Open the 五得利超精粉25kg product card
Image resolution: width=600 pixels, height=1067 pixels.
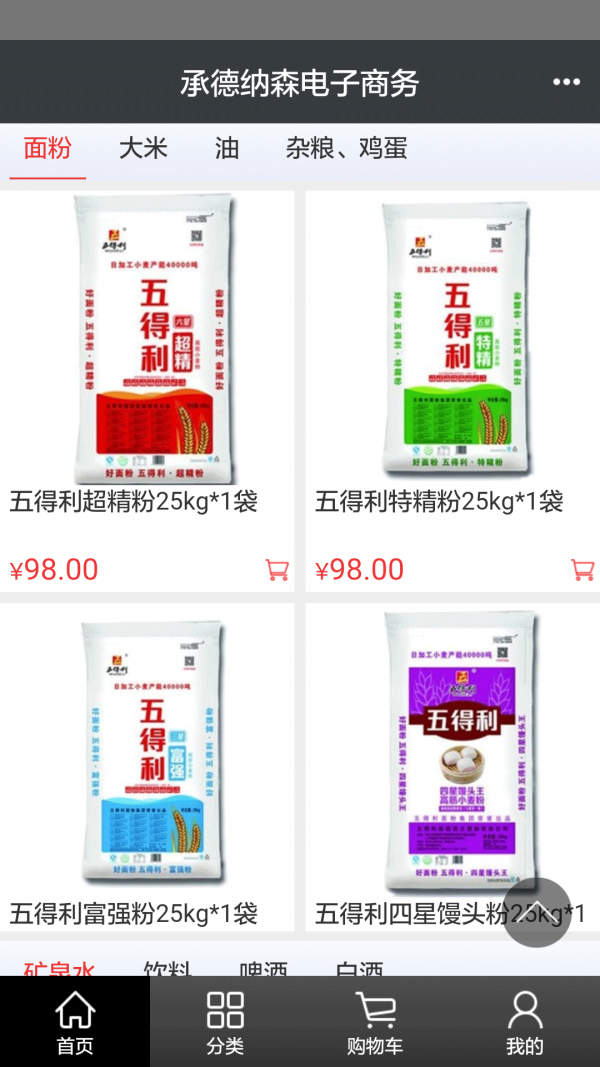147,340
